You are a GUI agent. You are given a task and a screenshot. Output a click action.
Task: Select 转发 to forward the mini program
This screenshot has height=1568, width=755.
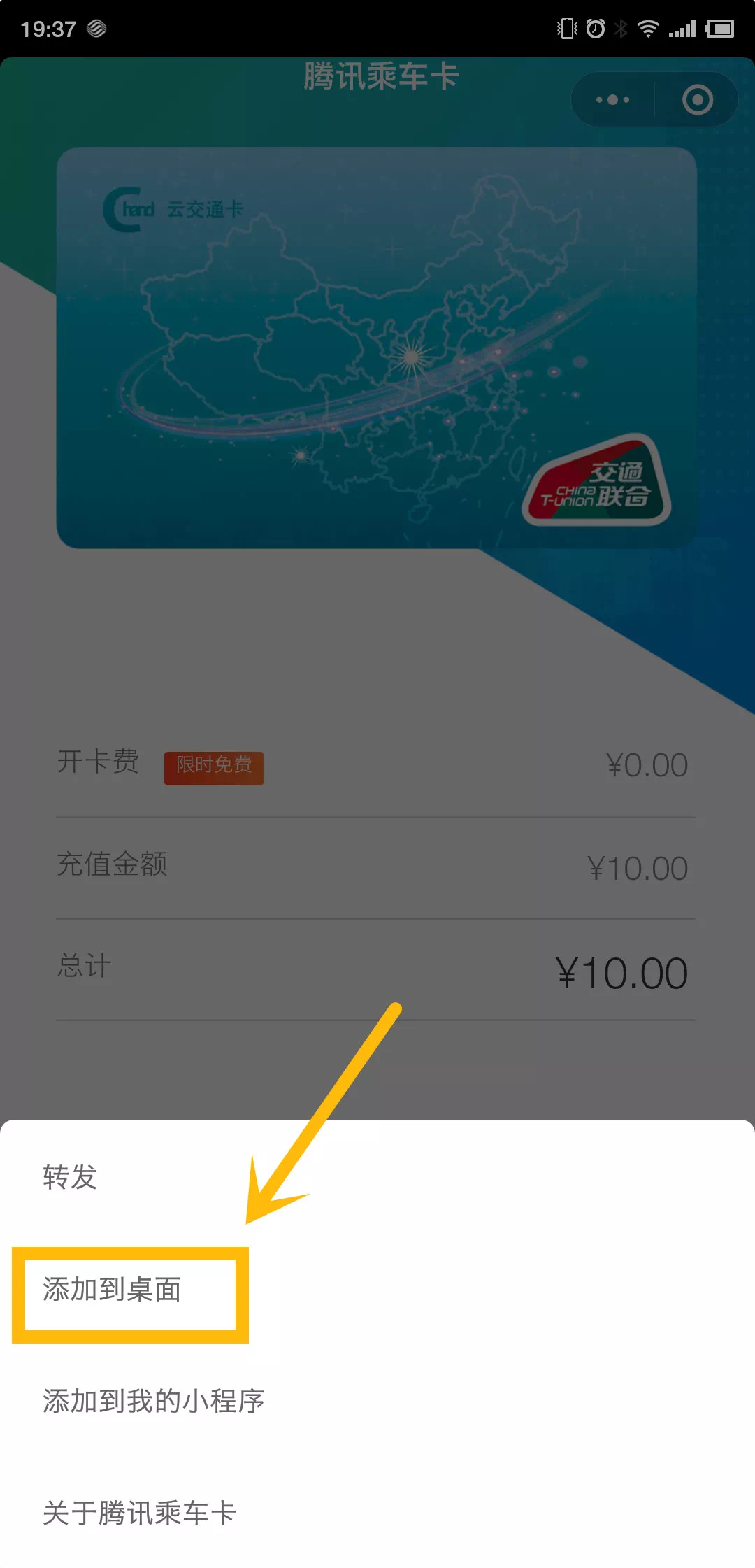[70, 1177]
